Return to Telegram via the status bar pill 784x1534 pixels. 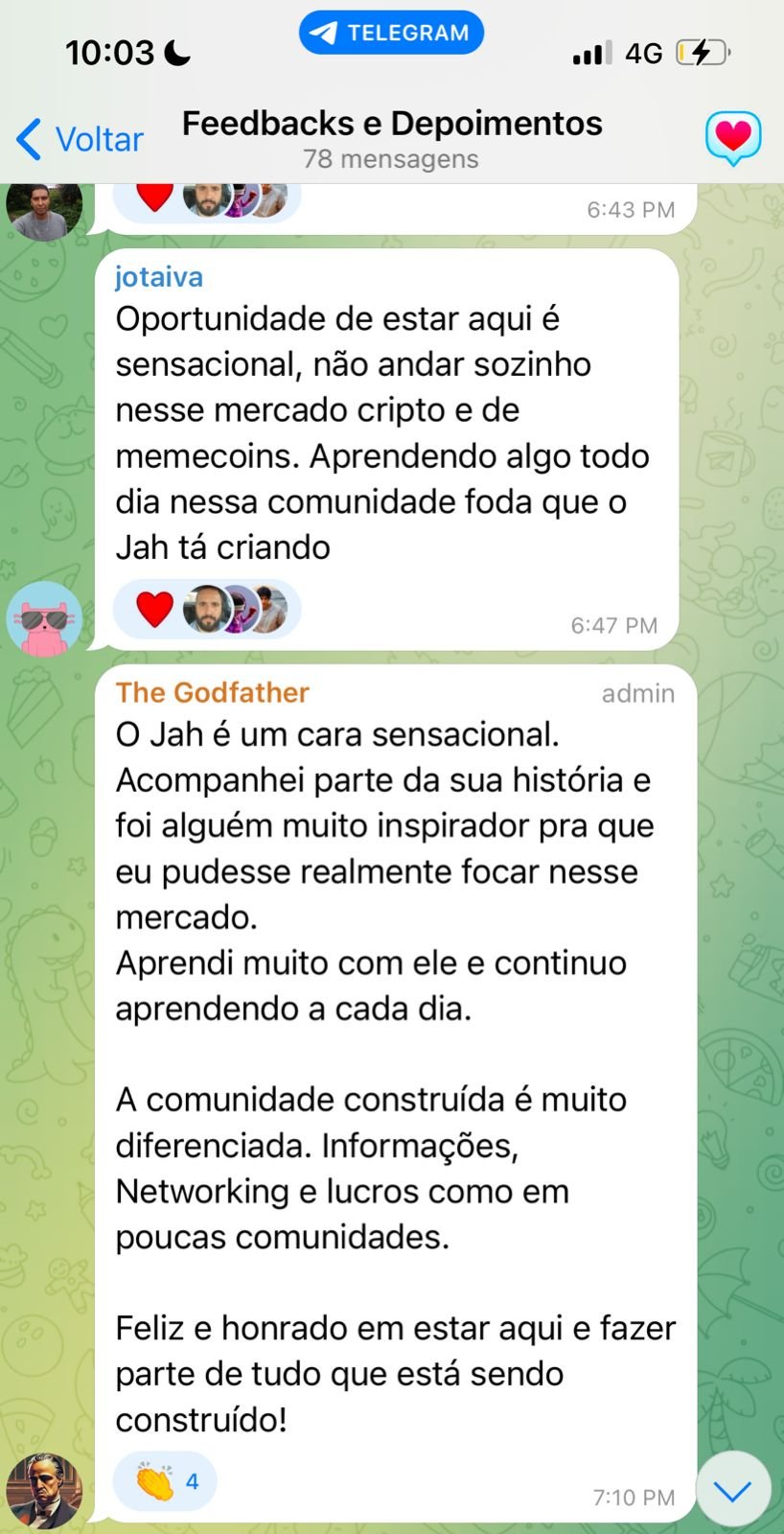click(391, 33)
